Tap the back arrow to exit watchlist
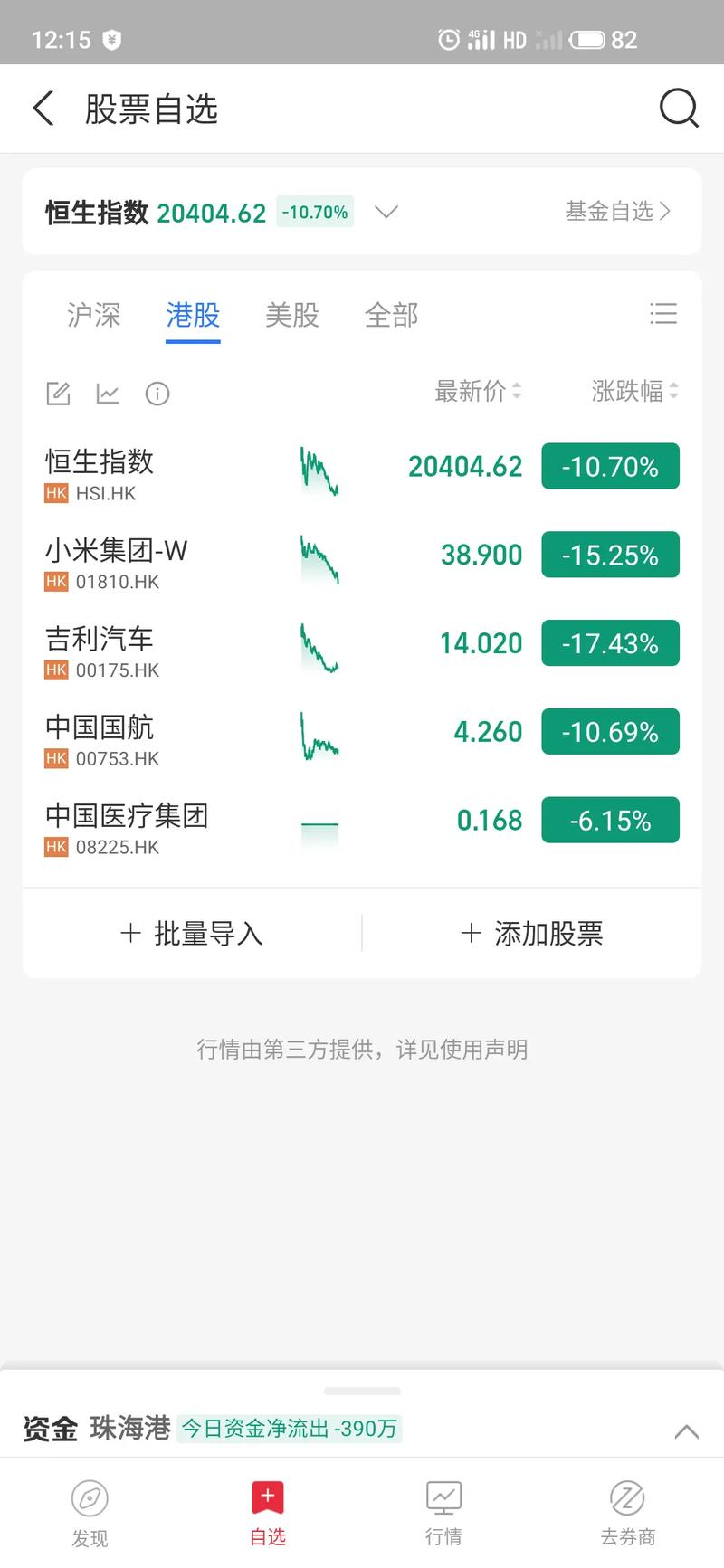Screen dimensions: 724x1568 [x=43, y=108]
